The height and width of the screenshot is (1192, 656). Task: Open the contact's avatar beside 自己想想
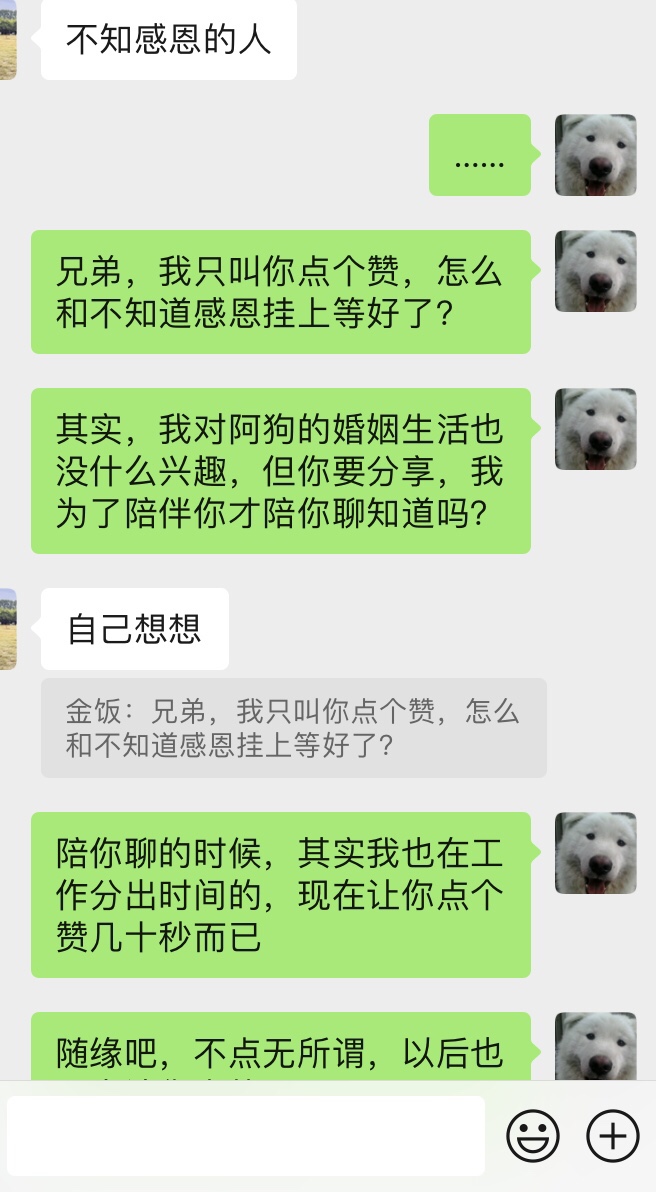(x=8, y=629)
